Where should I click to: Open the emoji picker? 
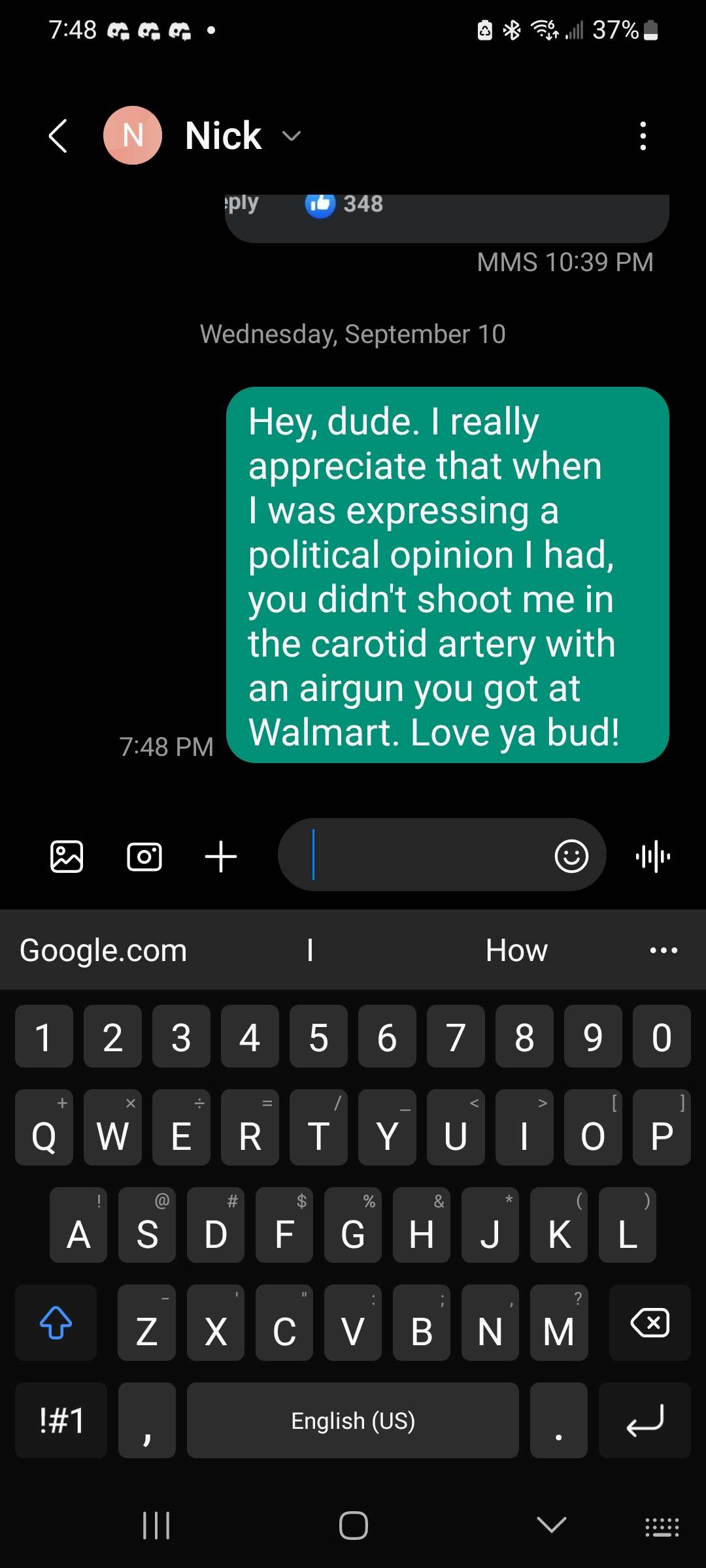pos(571,856)
